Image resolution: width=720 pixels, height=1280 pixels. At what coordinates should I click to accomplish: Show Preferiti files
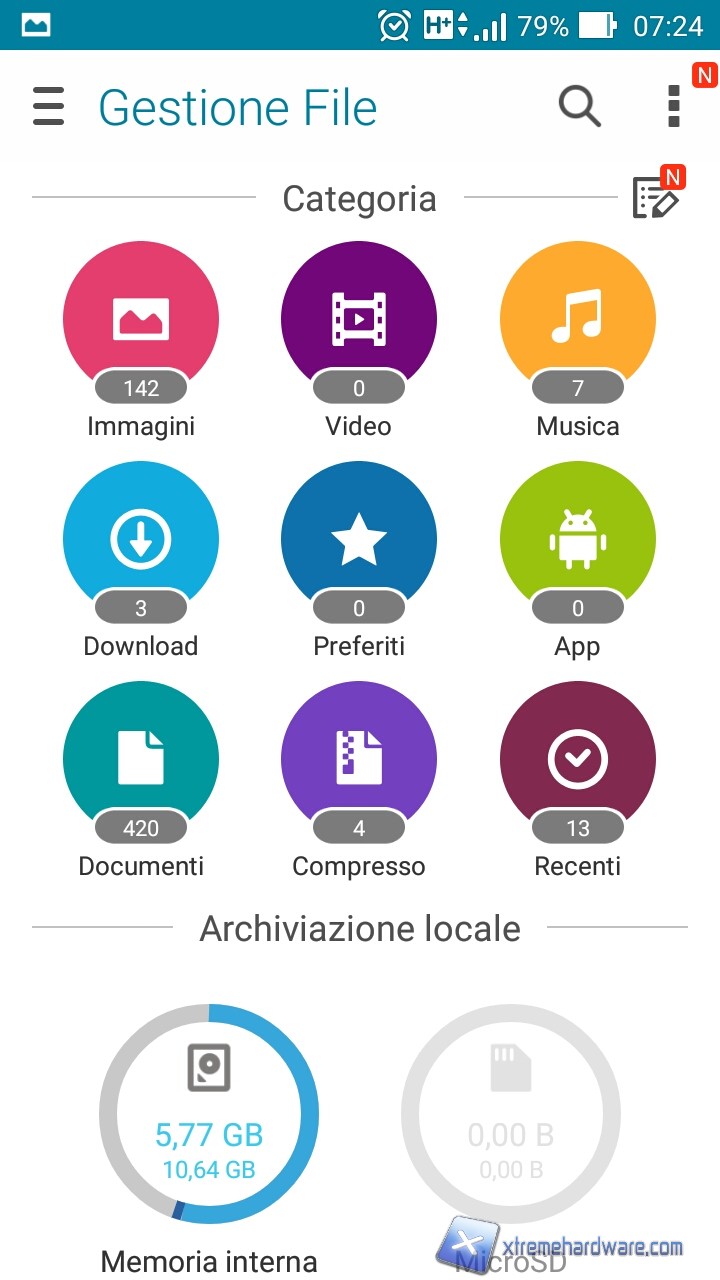coord(359,540)
